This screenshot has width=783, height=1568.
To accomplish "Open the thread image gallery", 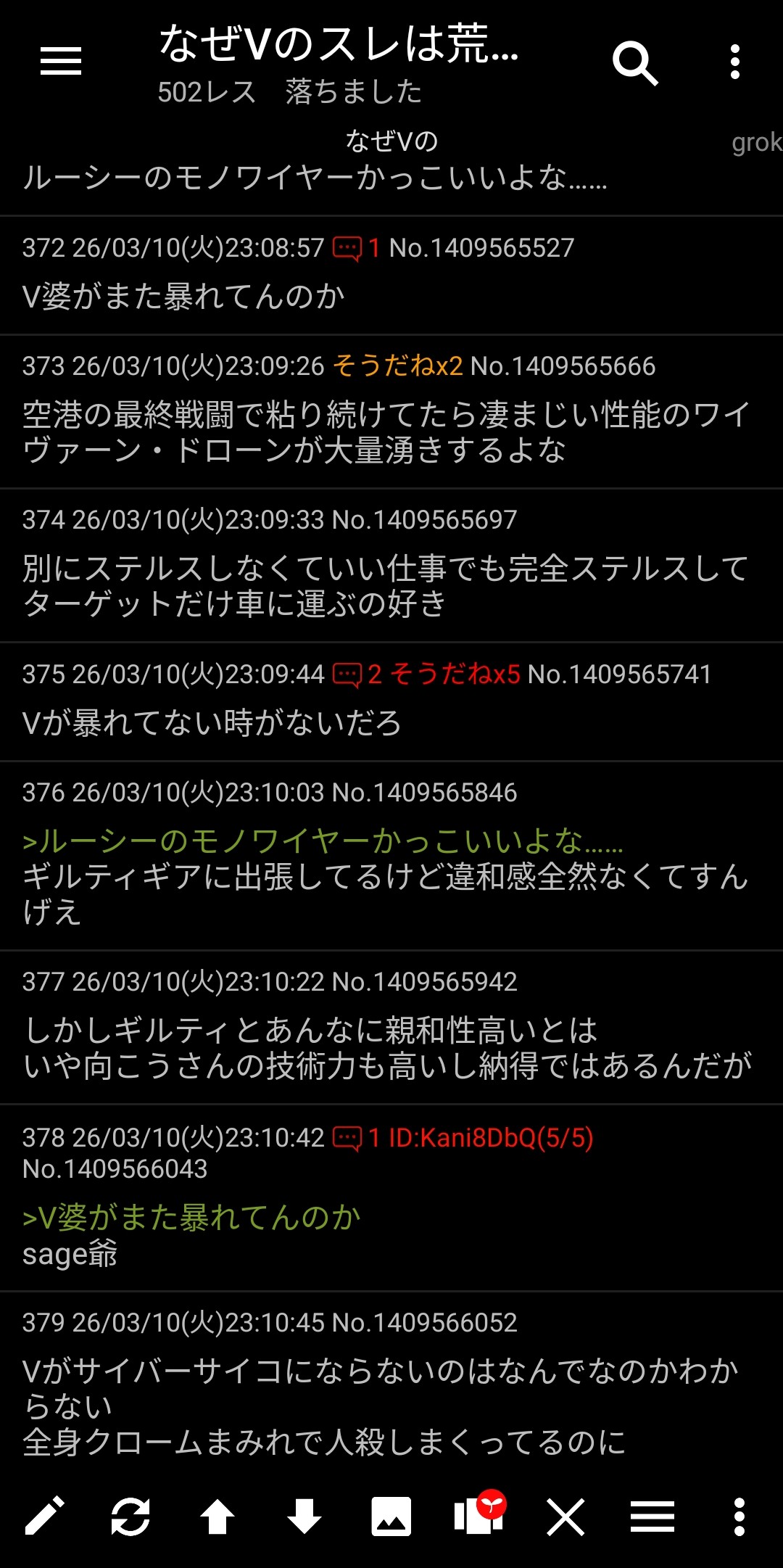I will [x=391, y=1517].
